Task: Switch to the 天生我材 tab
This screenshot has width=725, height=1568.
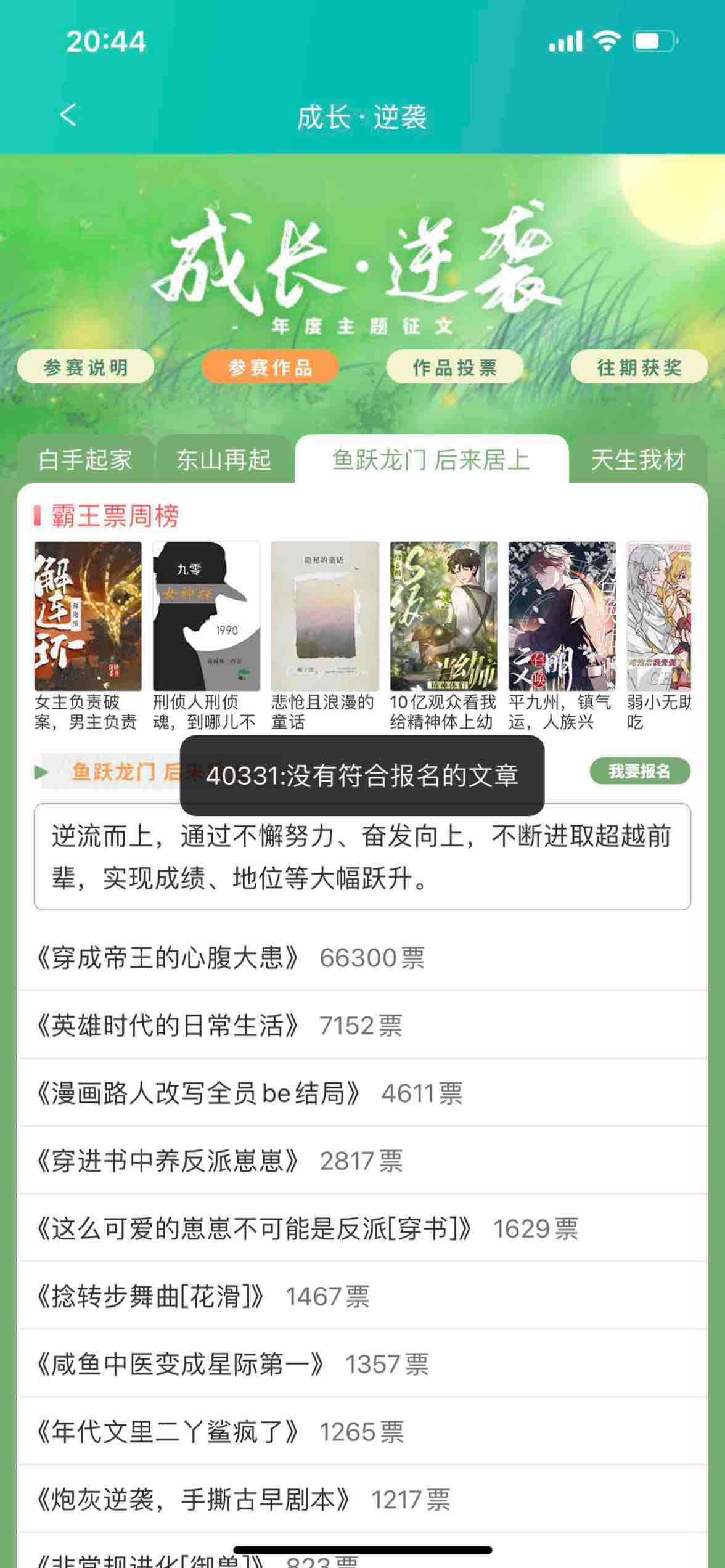Action: (637, 460)
